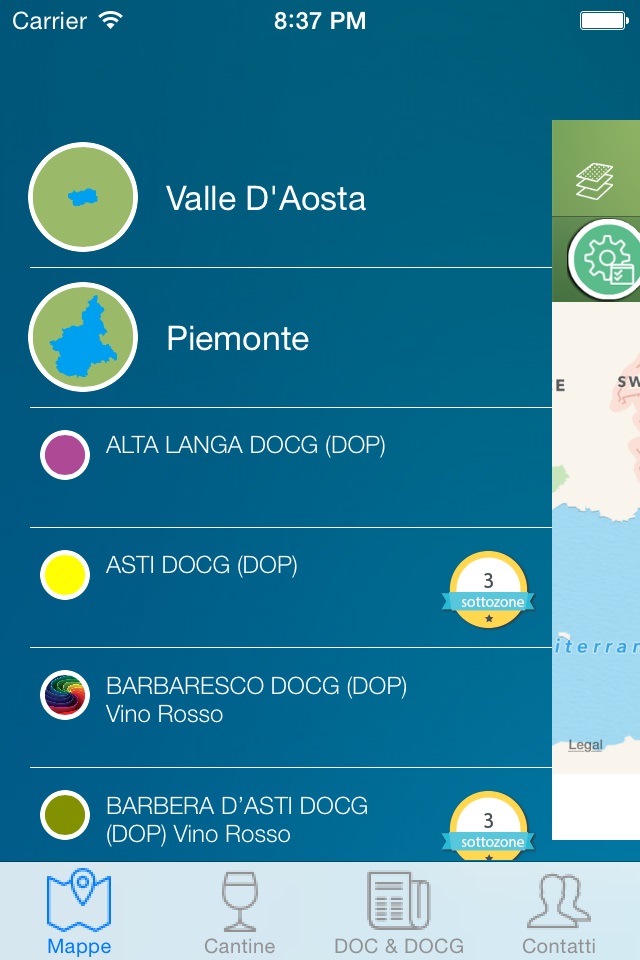Show the 3 sottozone of ASTI DOCG
The height and width of the screenshot is (960, 640).
click(x=488, y=590)
